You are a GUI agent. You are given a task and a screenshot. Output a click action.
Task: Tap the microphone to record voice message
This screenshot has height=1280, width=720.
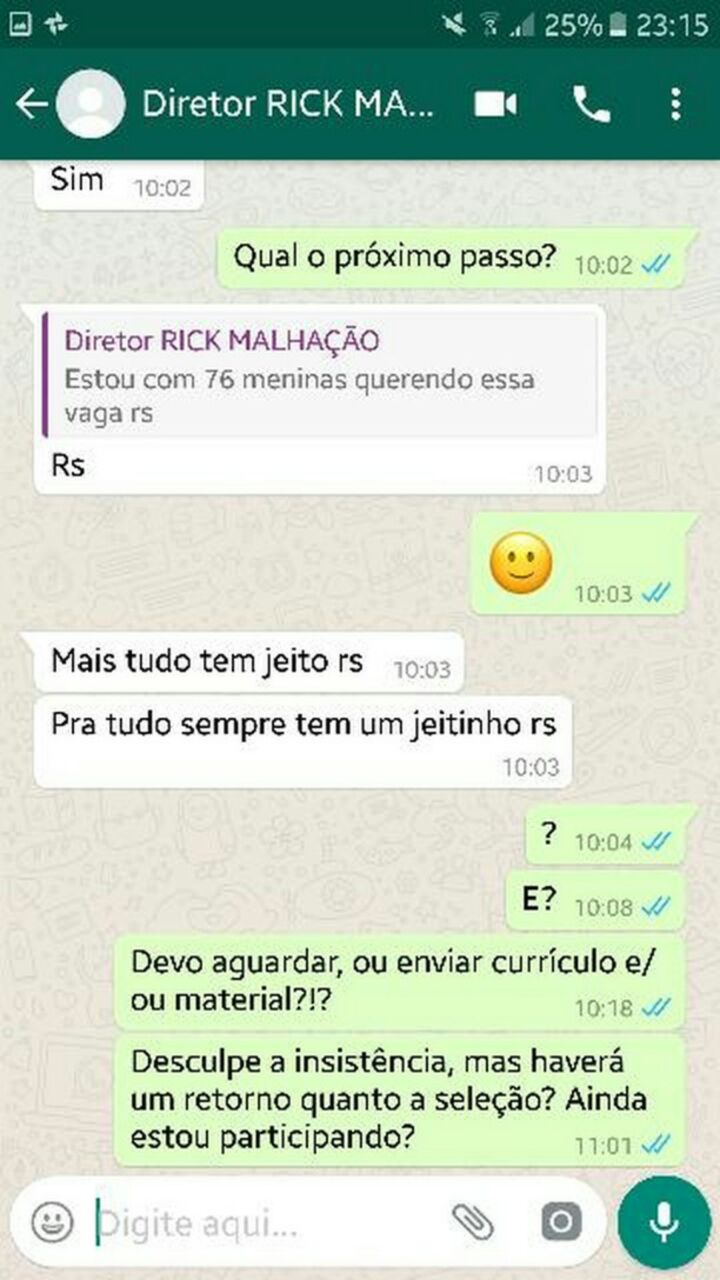663,1222
